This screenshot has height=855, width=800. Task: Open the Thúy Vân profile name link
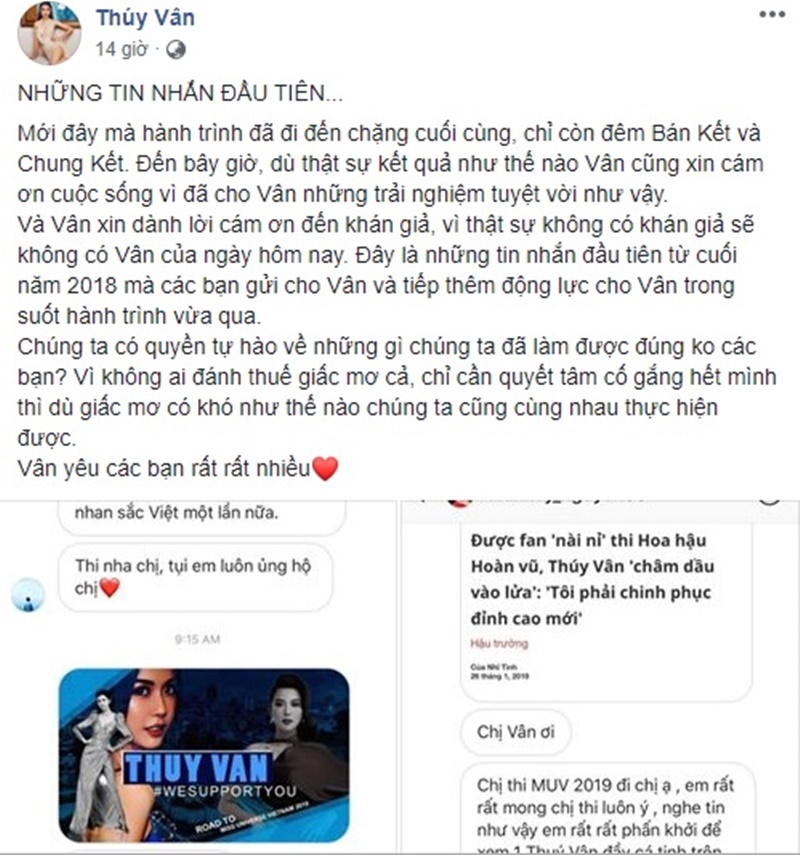pyautogui.click(x=144, y=17)
